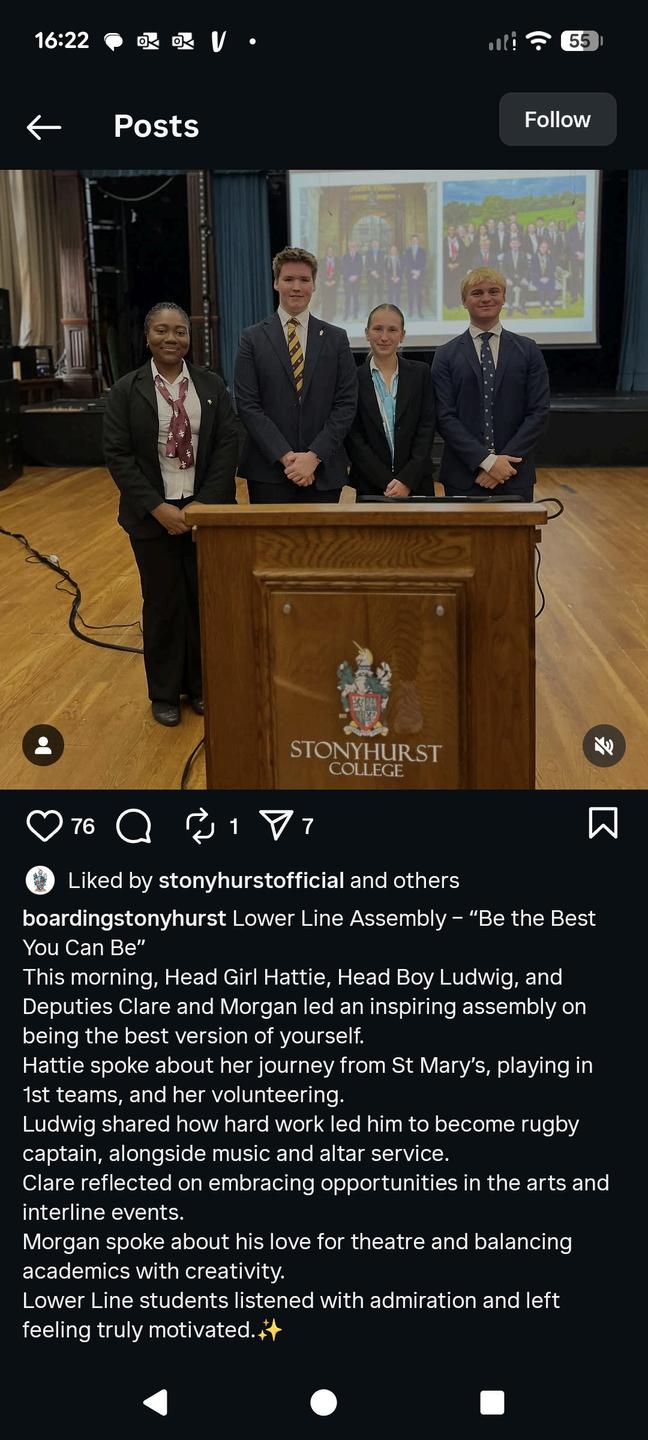The height and width of the screenshot is (1440, 648).
Task: Like this post with the heart icon
Action: tap(44, 825)
